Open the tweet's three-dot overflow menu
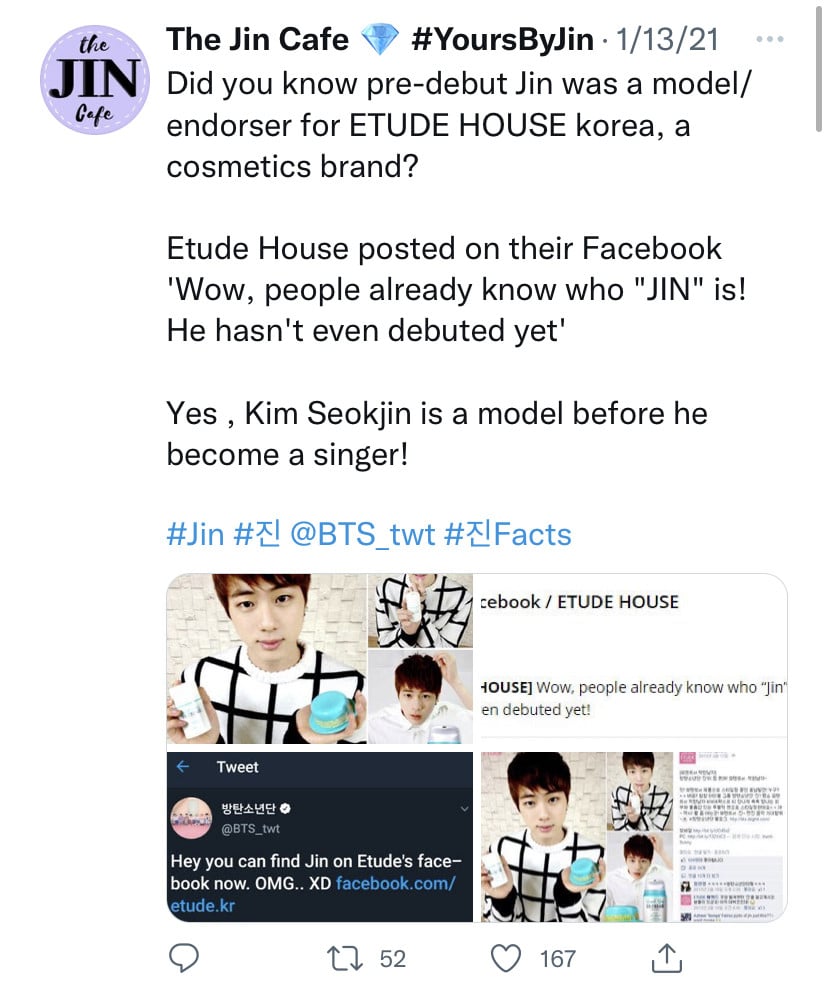Screen dimensions: 828x986 click(x=769, y=40)
